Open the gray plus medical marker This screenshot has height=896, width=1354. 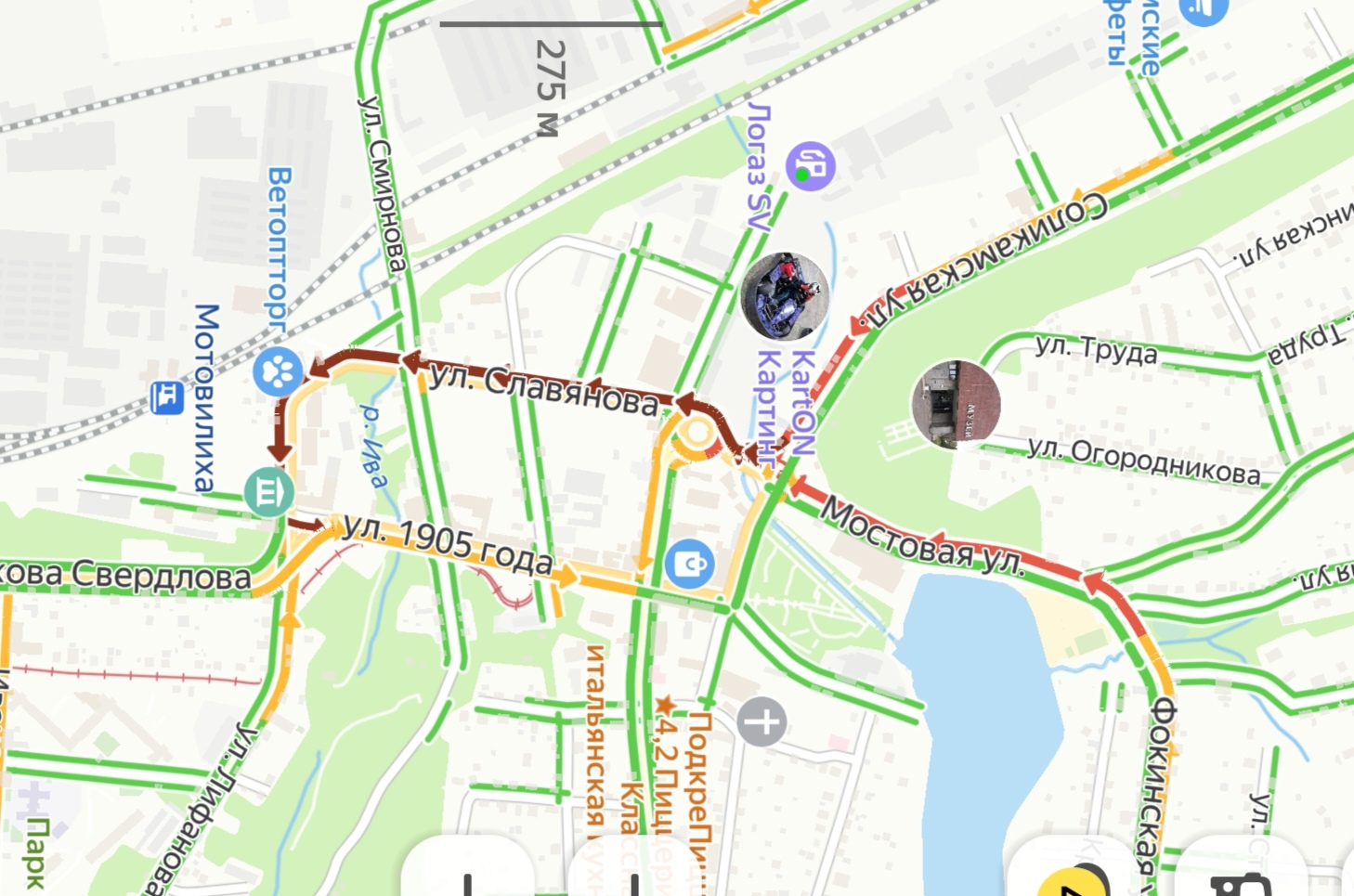(x=762, y=721)
